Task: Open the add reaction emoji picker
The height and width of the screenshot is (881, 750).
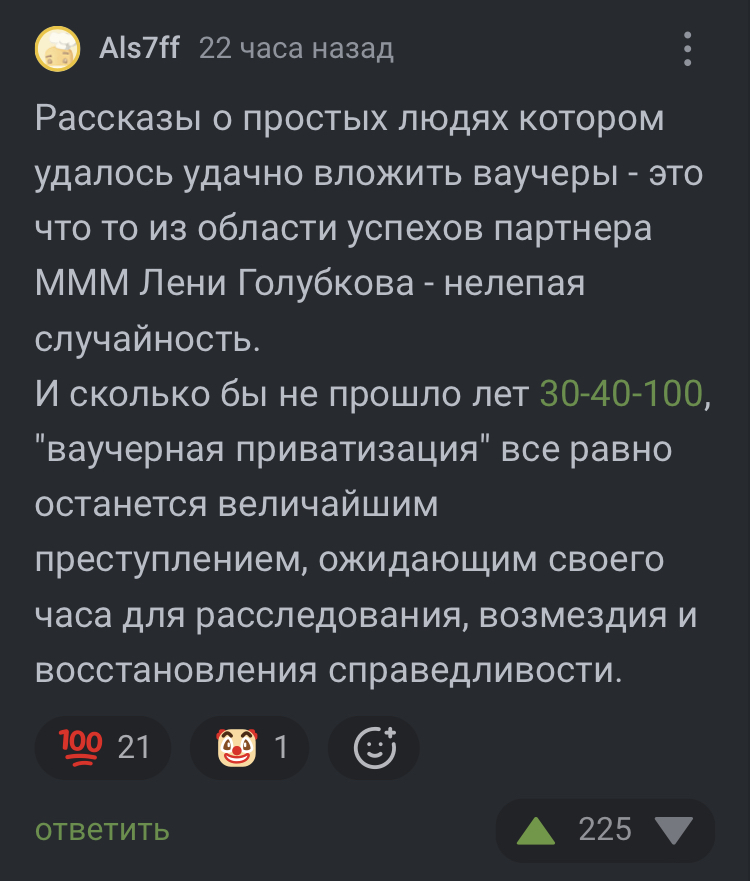Action: pos(376,746)
